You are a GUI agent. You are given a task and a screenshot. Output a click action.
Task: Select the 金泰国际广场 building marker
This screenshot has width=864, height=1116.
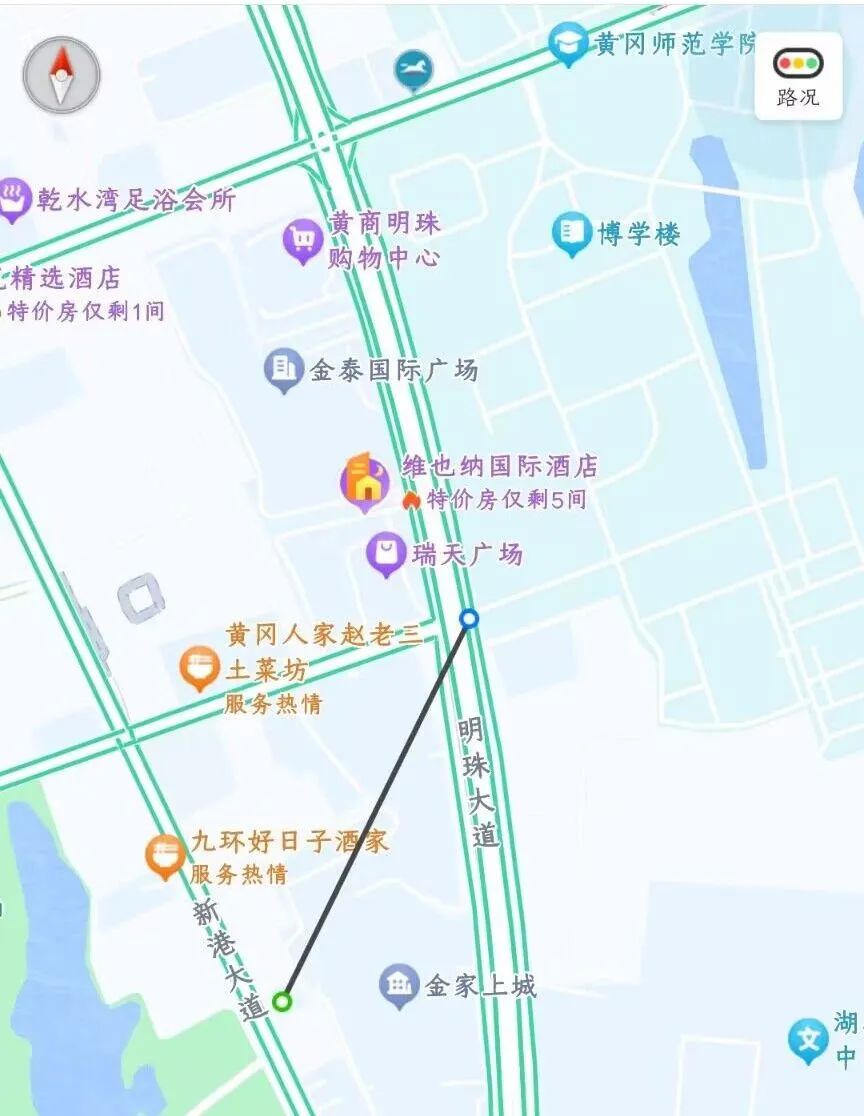click(283, 370)
